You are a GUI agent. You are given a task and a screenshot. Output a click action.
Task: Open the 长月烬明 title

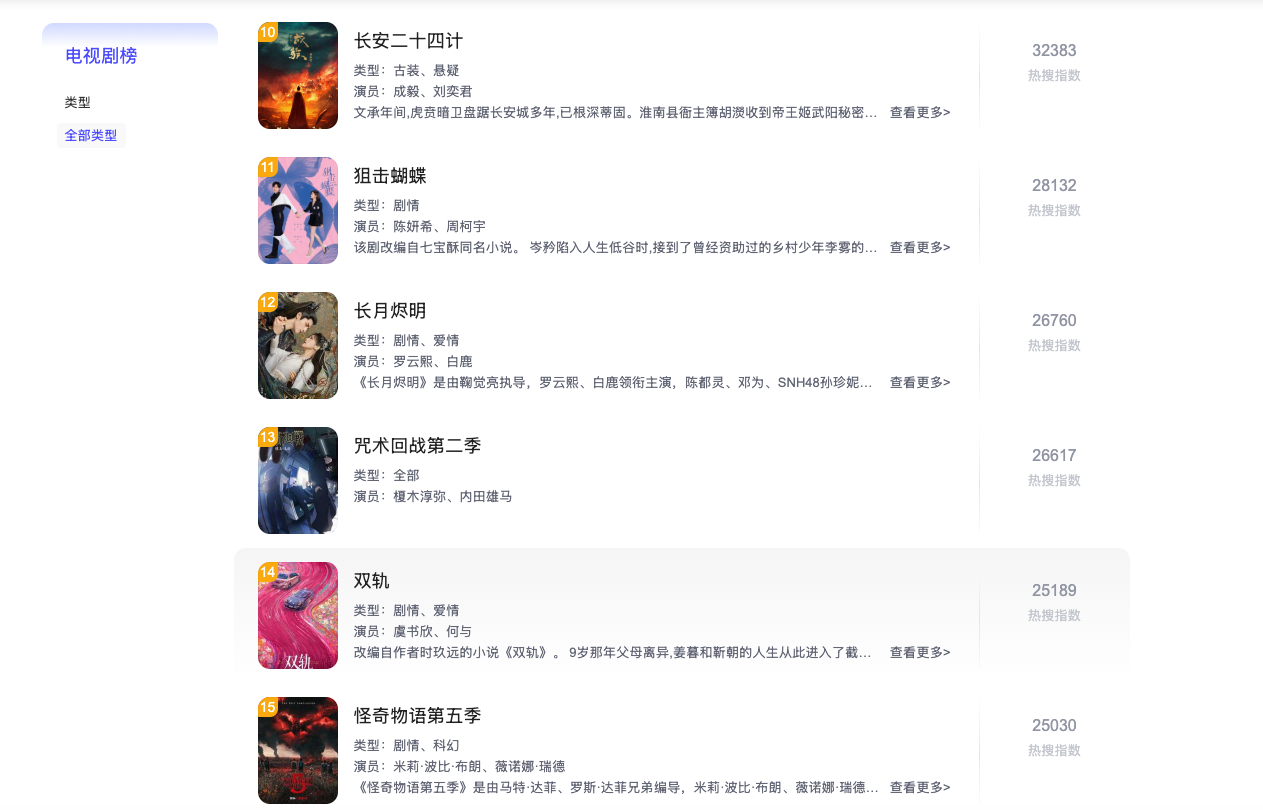click(390, 311)
